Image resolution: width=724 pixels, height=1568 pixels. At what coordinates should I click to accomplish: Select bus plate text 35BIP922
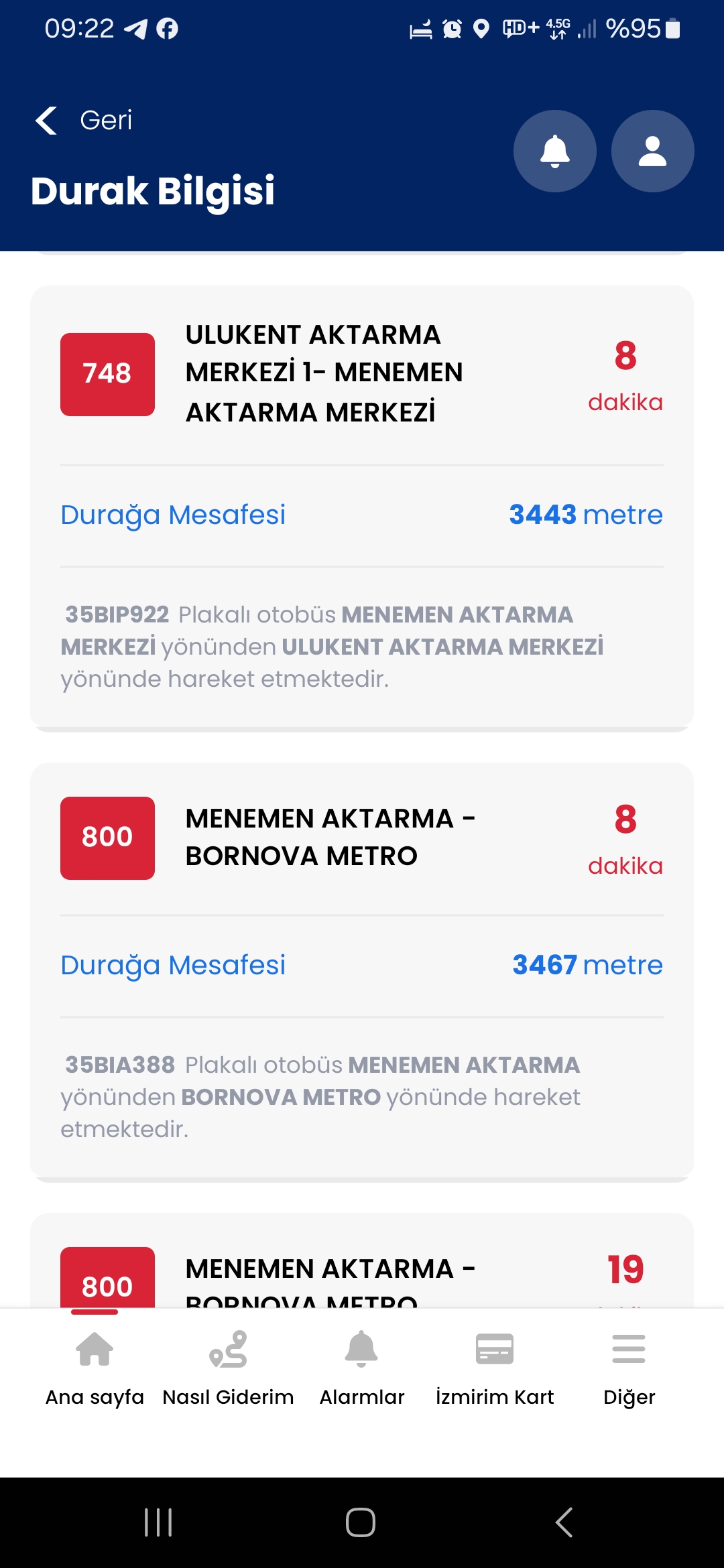[115, 614]
